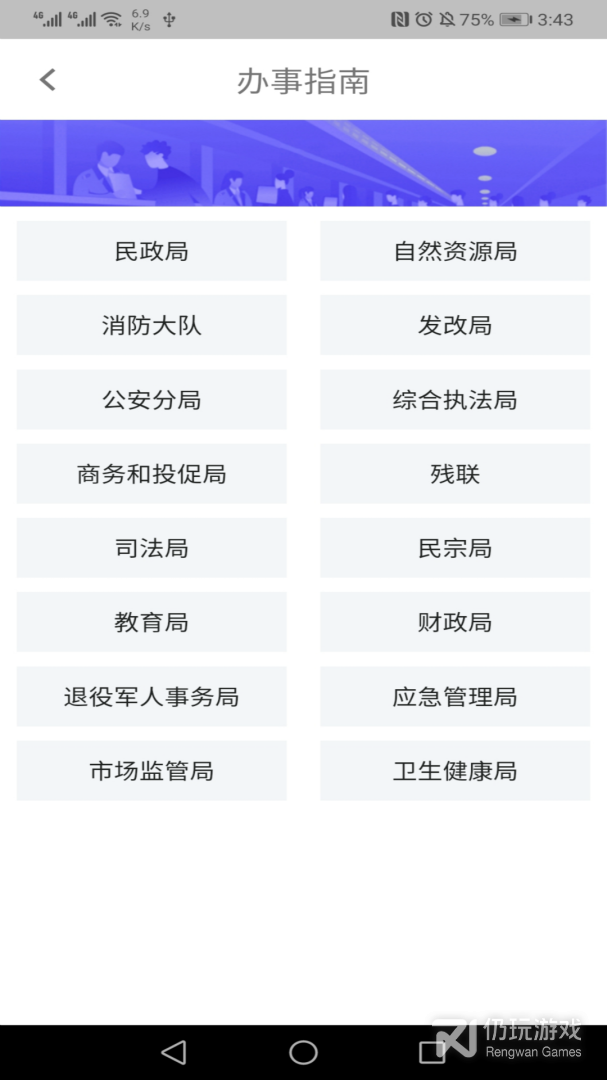This screenshot has width=607, height=1080.
Task: Open 市场监管局 guide
Action: coord(152,771)
